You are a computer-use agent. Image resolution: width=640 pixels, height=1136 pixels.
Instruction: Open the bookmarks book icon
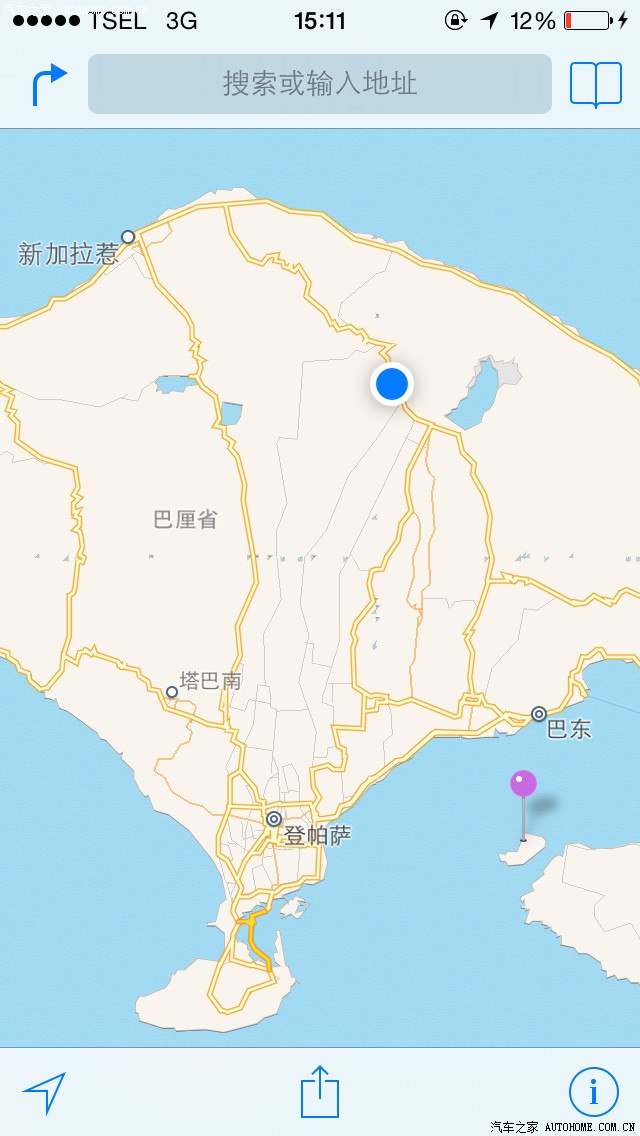595,84
